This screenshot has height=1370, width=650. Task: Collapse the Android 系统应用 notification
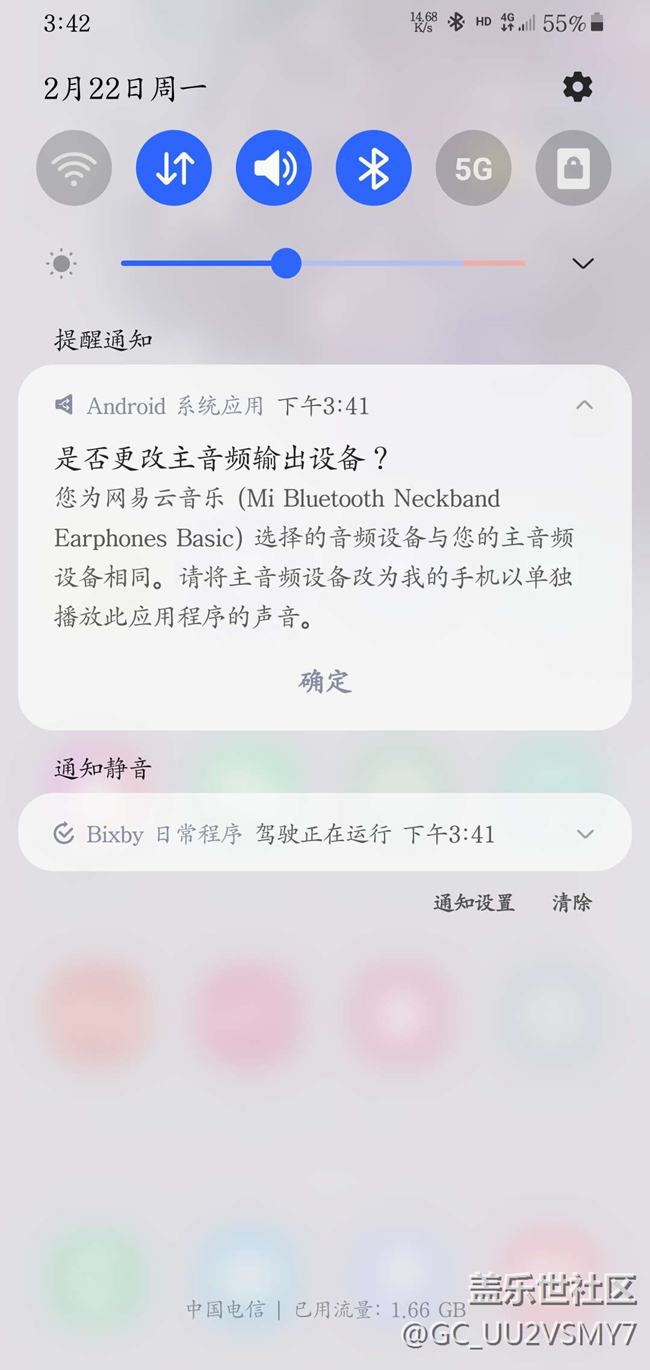click(584, 405)
